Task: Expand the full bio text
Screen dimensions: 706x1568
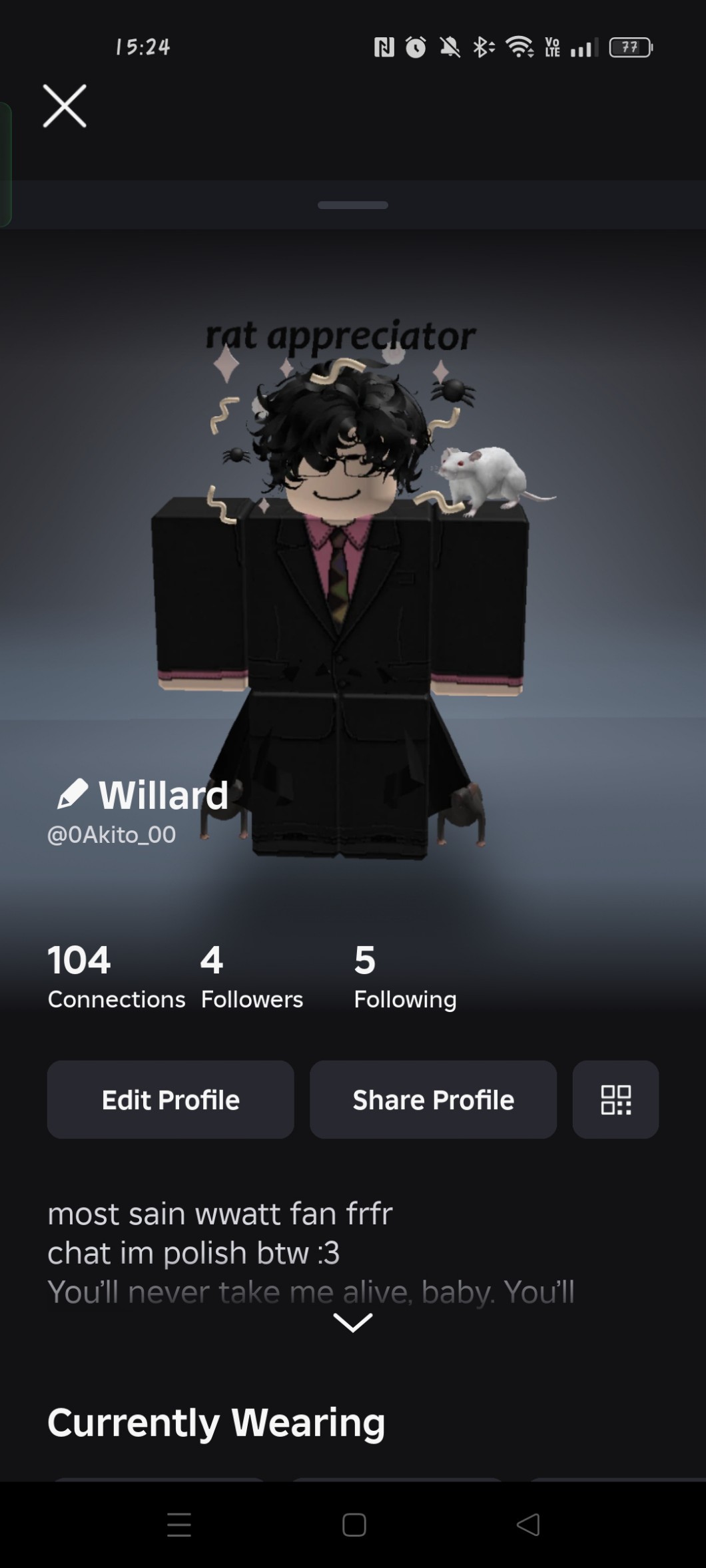Action: tap(352, 1322)
